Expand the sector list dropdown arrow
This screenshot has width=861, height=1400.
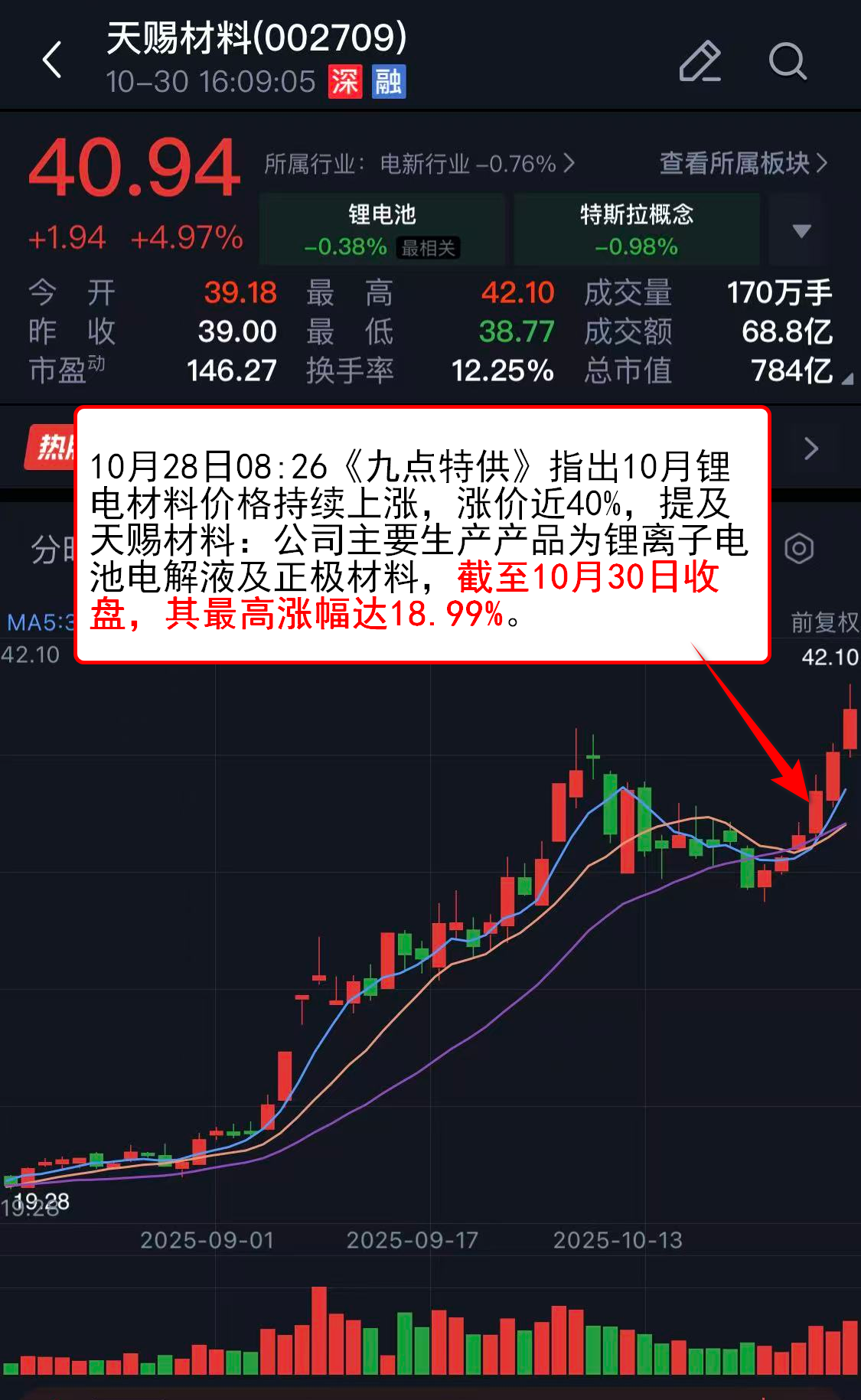(801, 230)
